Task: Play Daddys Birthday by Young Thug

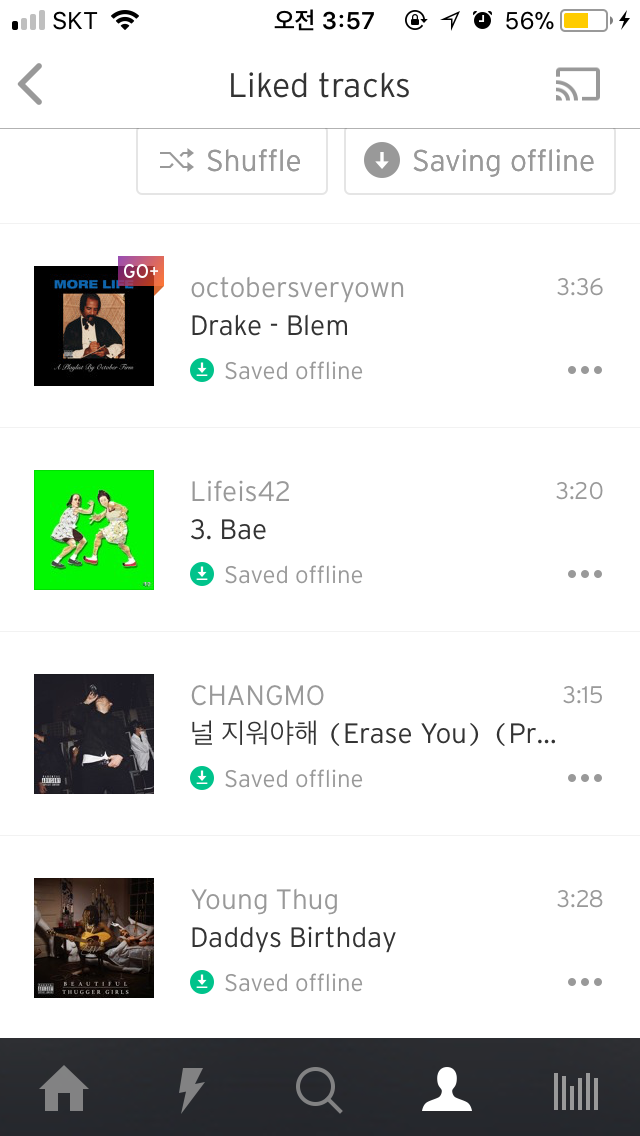Action: pyautogui.click(x=320, y=937)
